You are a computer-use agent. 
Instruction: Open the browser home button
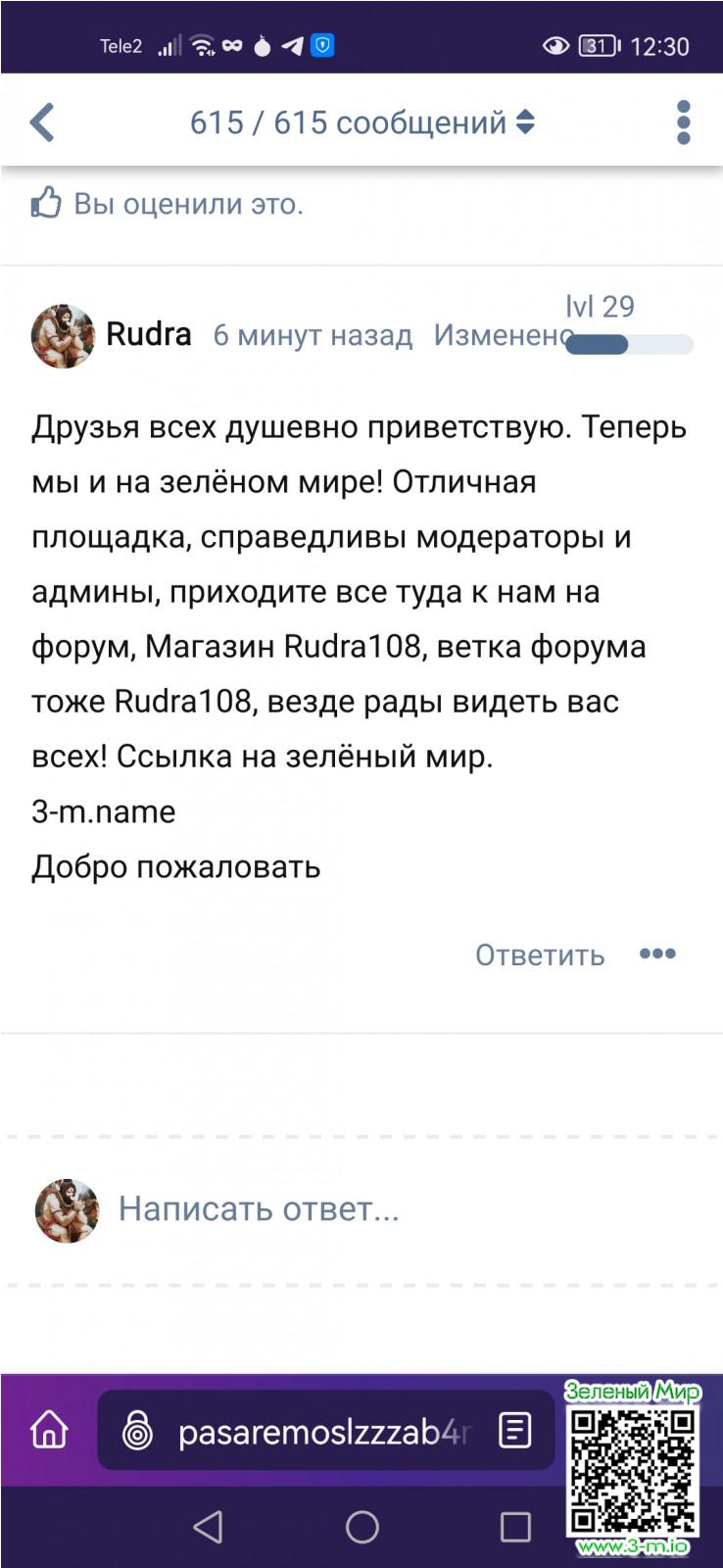(49, 1431)
